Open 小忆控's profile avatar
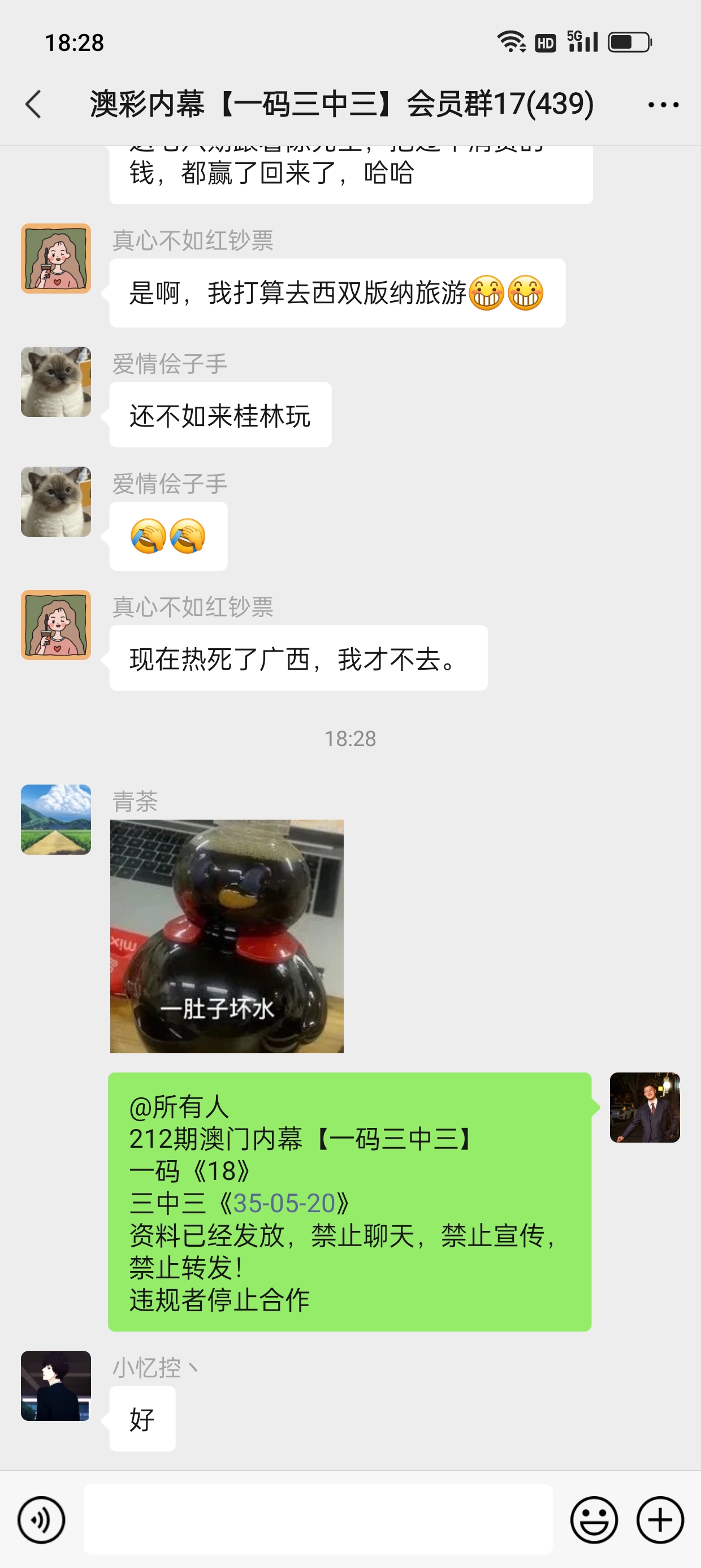Viewport: 701px width, 1568px height. [x=56, y=1385]
